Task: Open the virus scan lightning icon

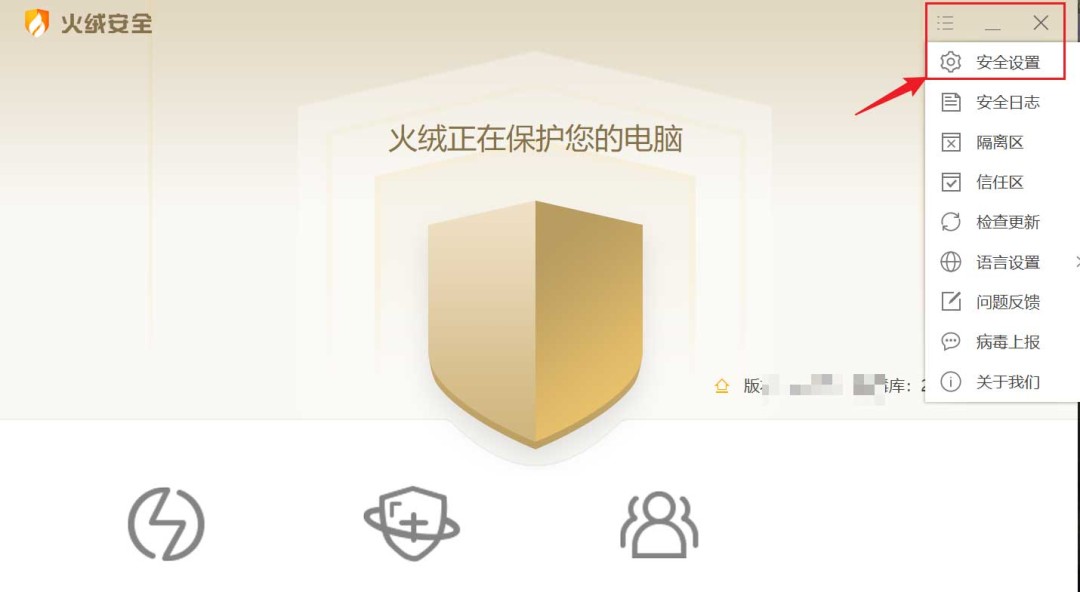Action: pyautogui.click(x=166, y=524)
